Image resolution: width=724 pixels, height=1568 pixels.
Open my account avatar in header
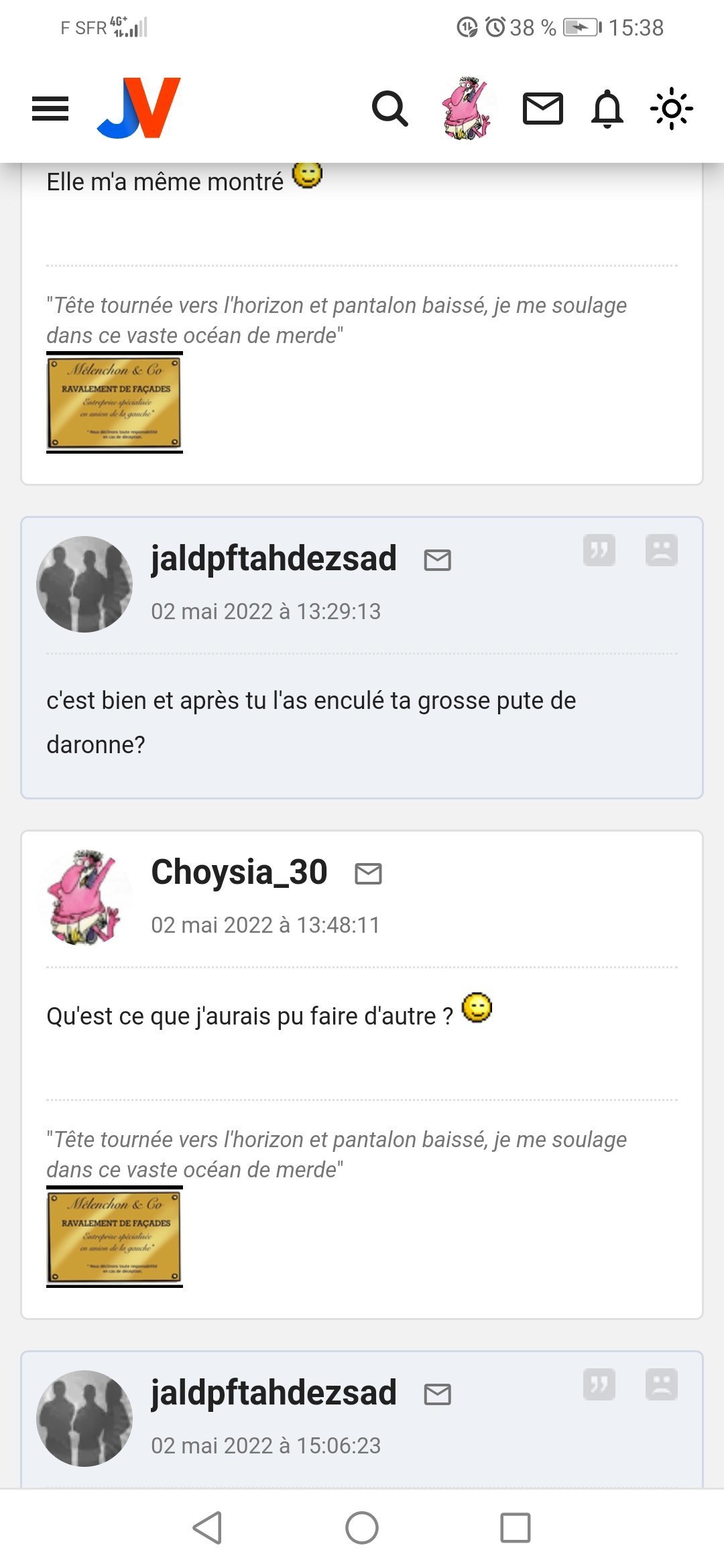click(x=466, y=109)
